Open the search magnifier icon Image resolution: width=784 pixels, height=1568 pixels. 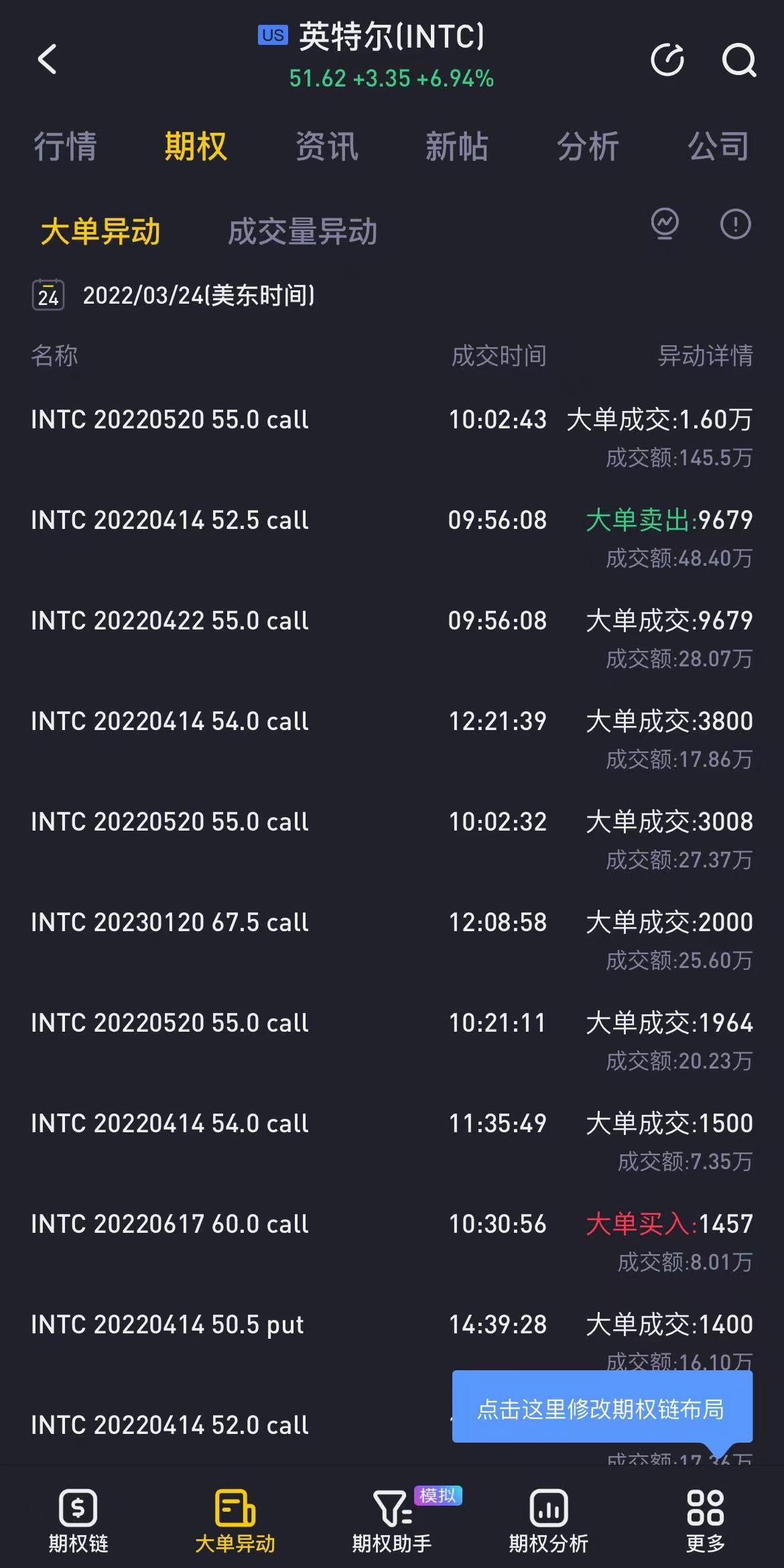(x=738, y=60)
